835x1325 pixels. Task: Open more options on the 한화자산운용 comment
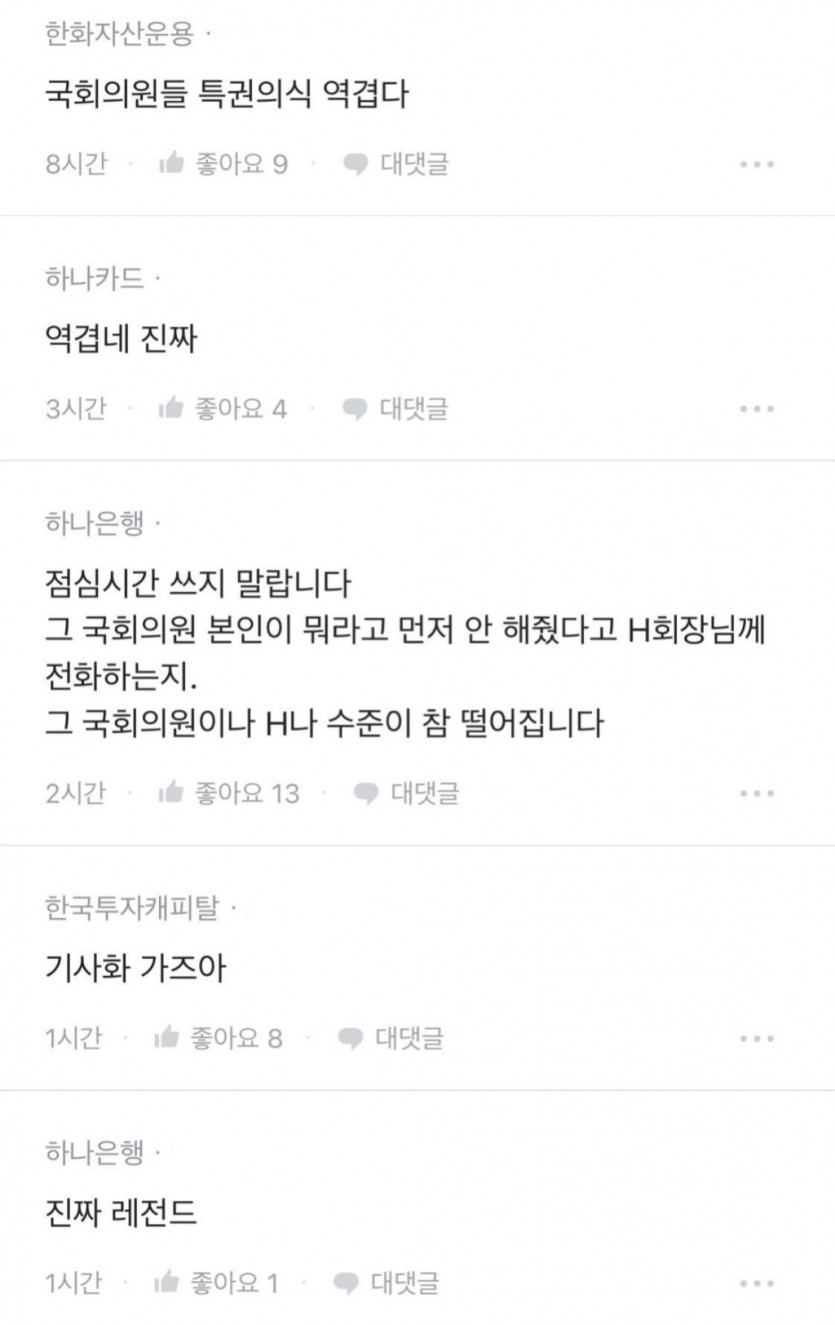(x=757, y=165)
